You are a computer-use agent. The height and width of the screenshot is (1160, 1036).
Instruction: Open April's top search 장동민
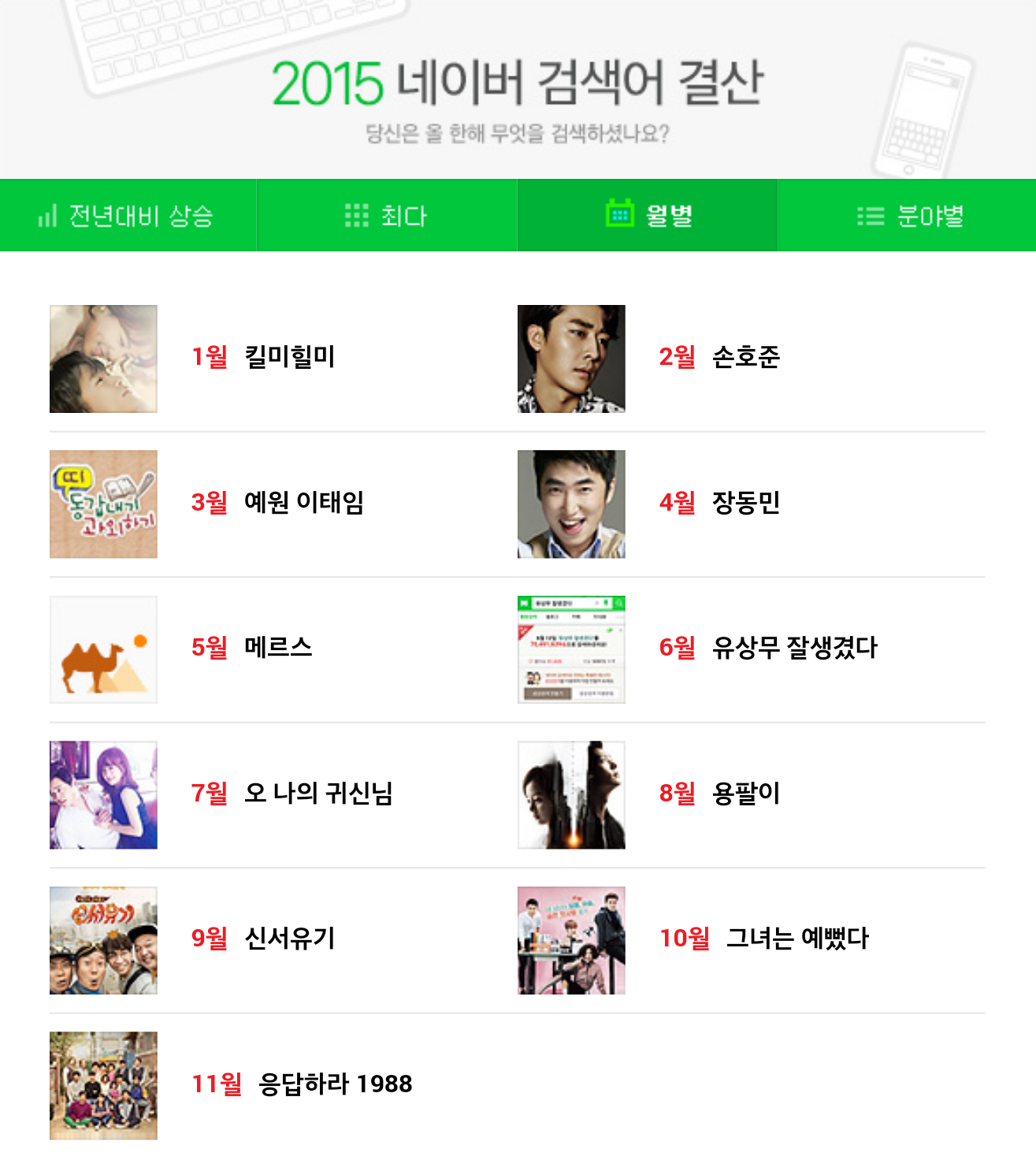point(746,503)
